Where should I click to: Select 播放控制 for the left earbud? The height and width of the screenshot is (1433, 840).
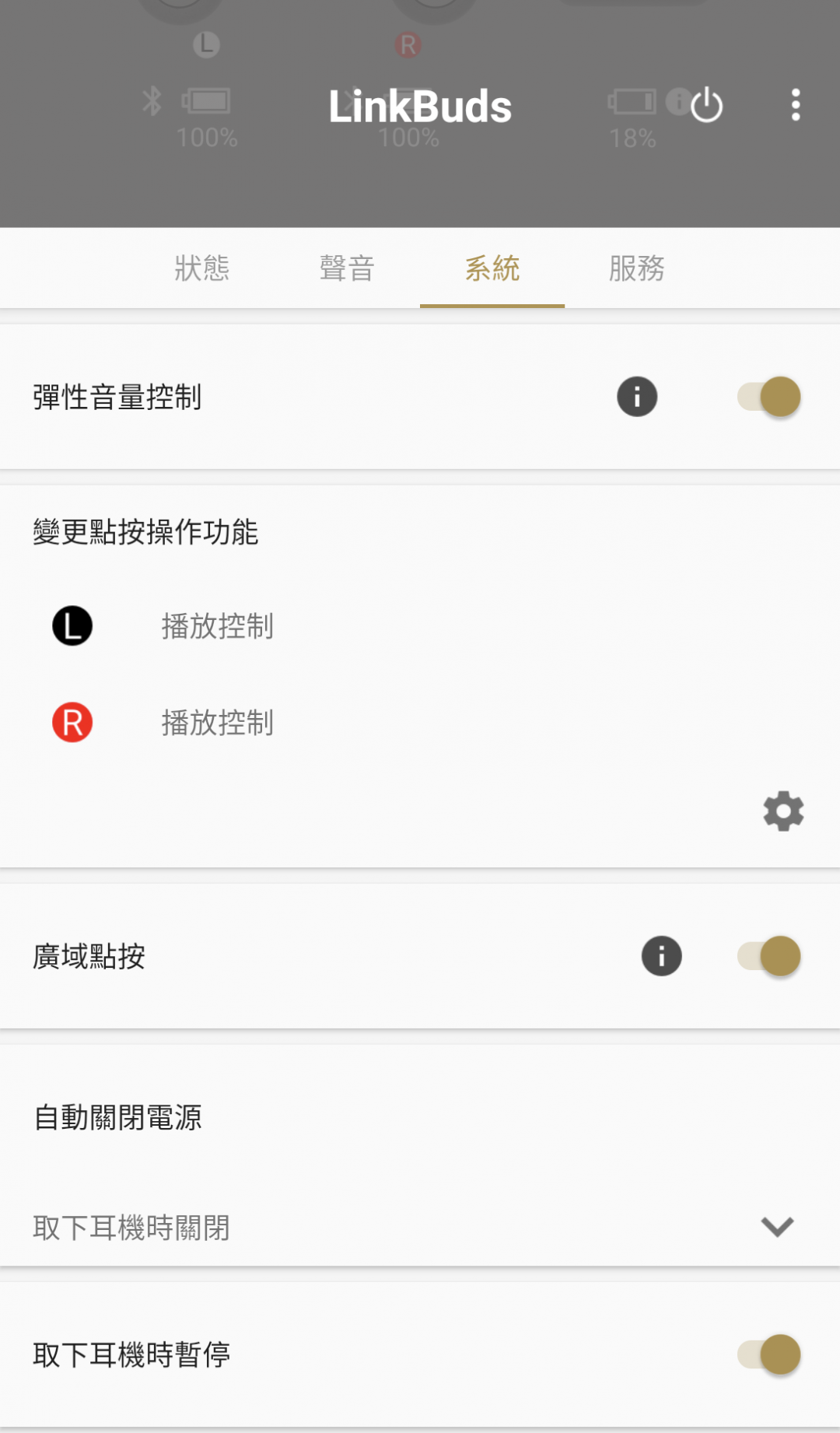[x=219, y=626]
